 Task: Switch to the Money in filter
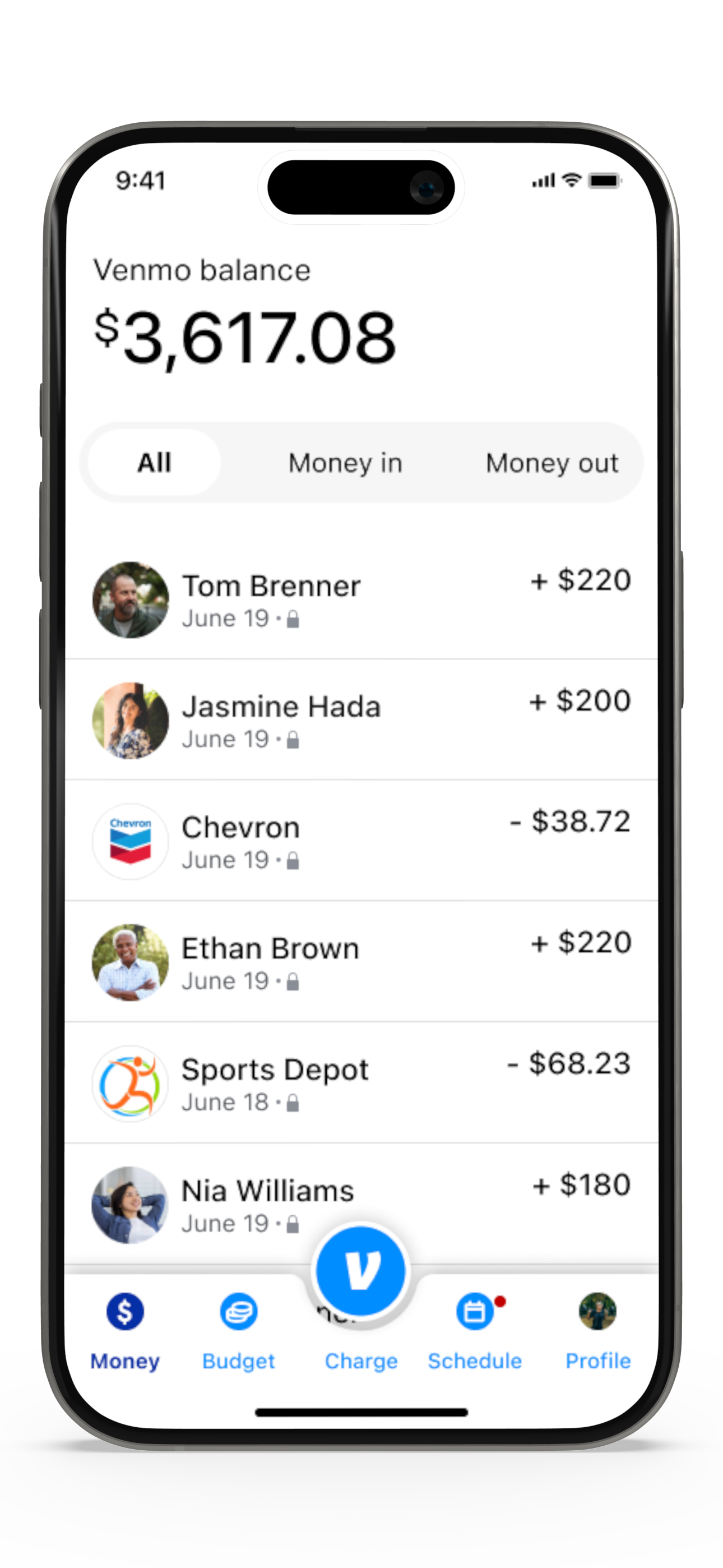pyautogui.click(x=345, y=463)
